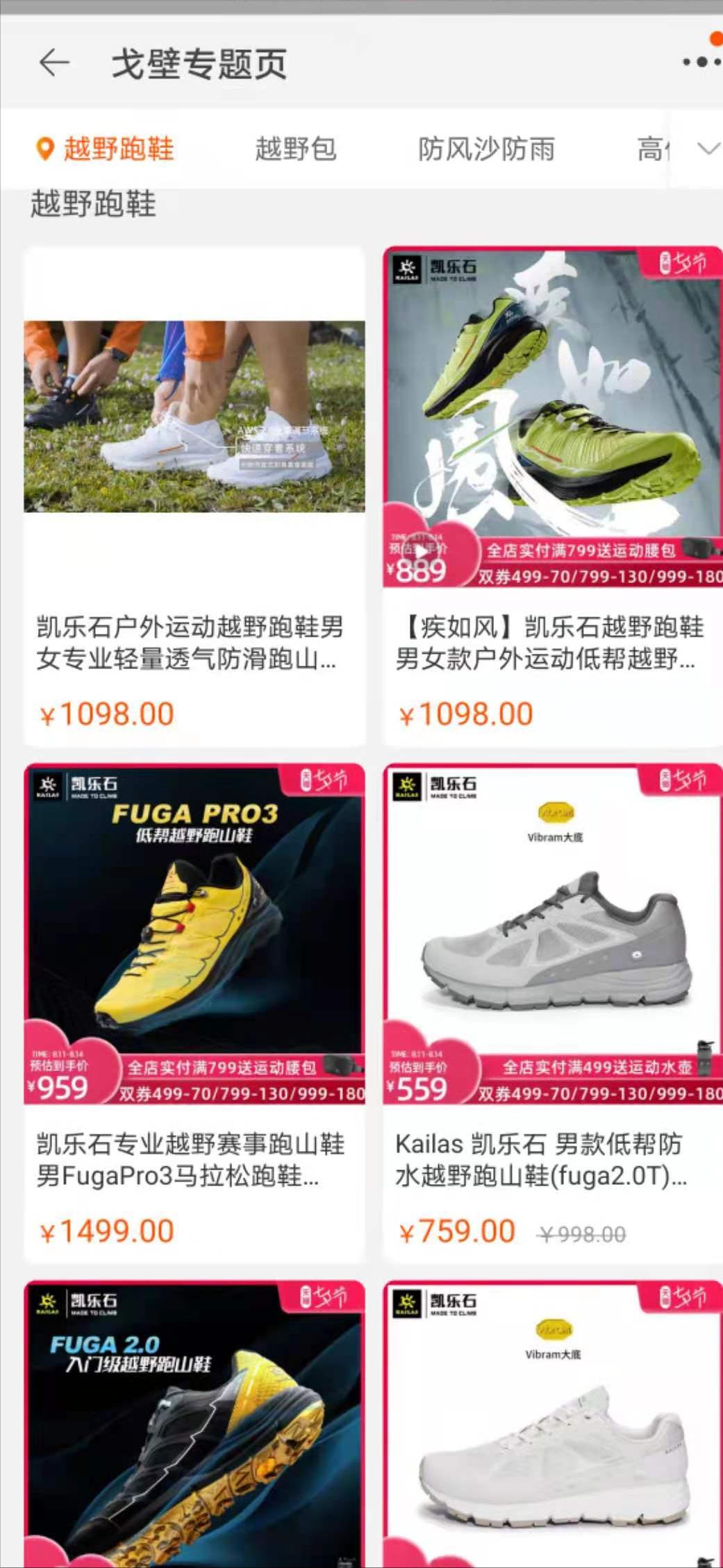Open the 防风沙防雨 category tab
The image size is (723, 1568).
[487, 149]
